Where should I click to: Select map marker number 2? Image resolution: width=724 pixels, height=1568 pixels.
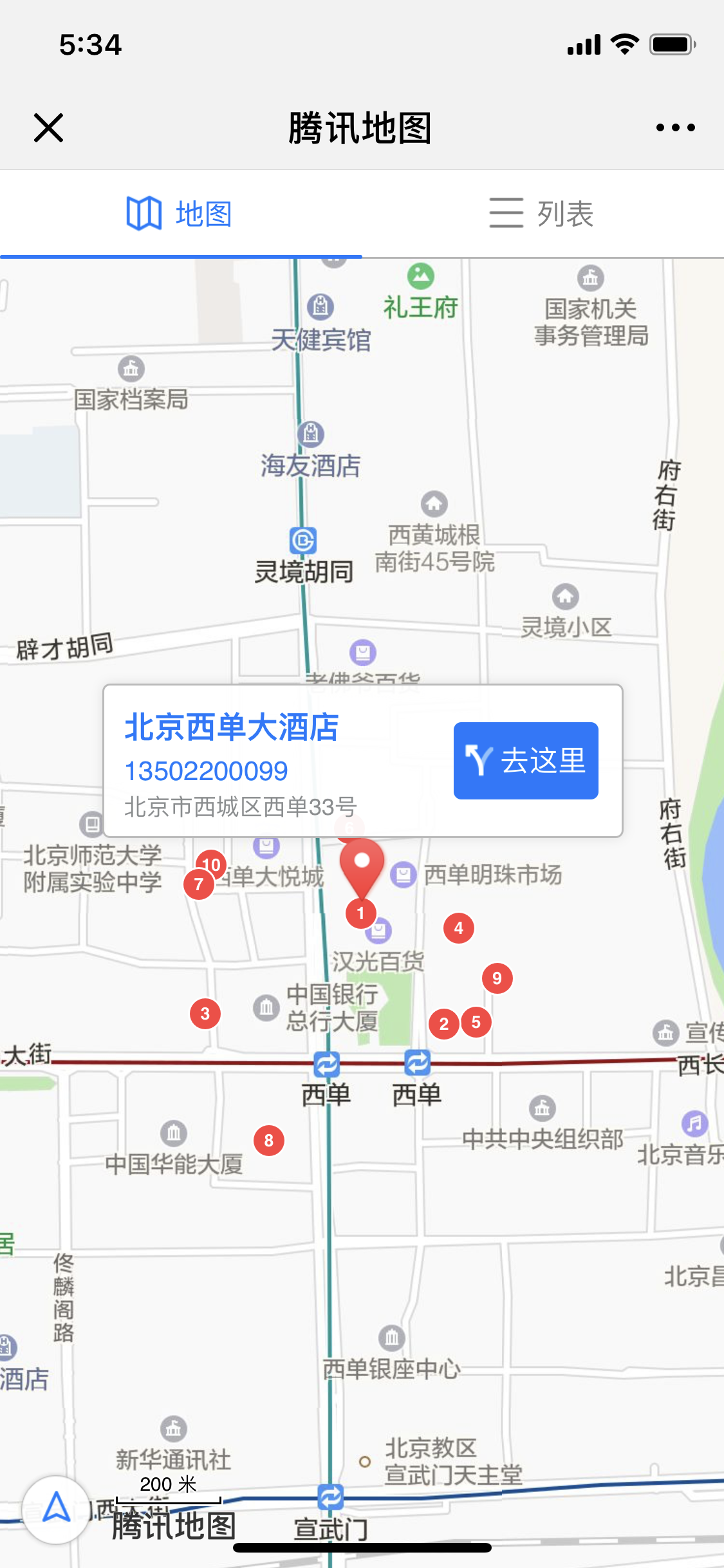pos(443,1023)
